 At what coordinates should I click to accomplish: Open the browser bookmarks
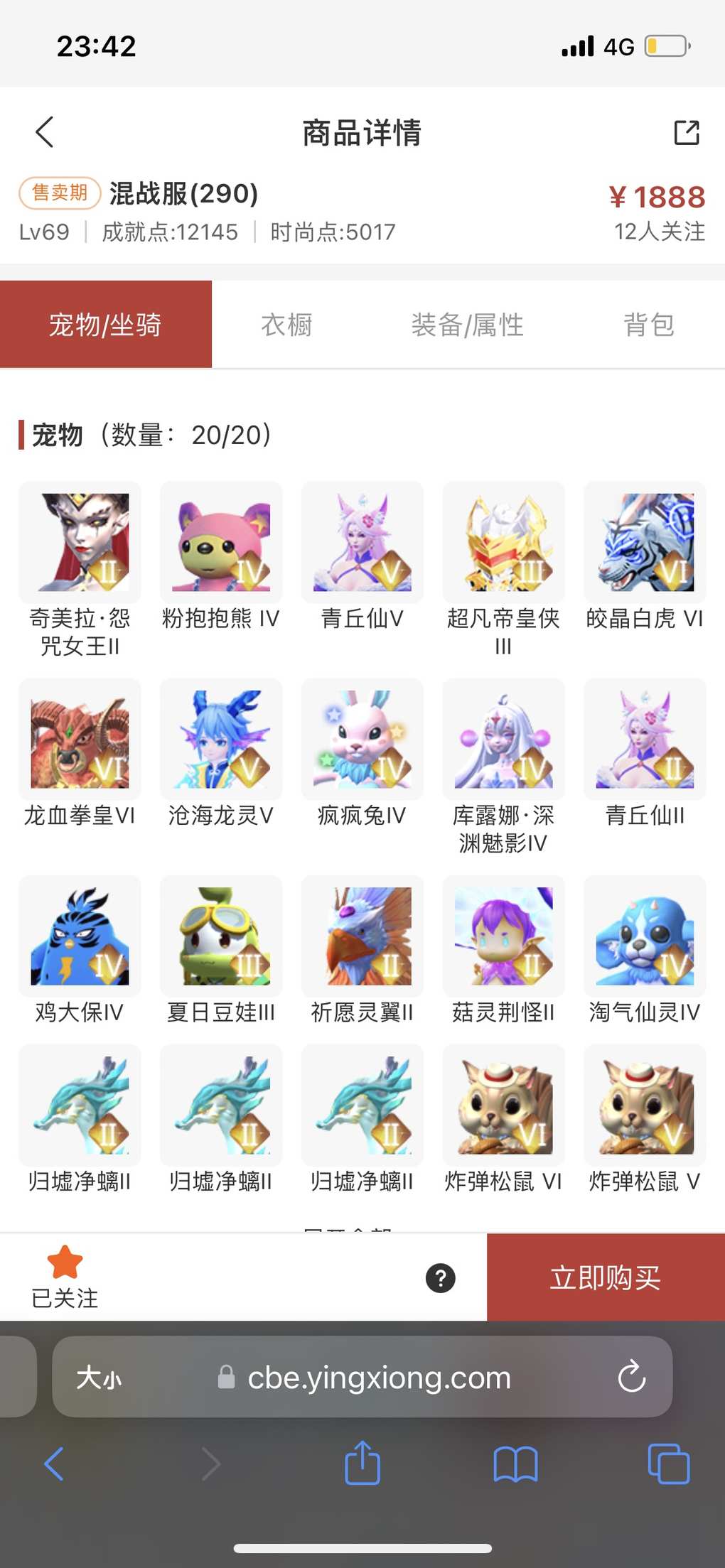[x=515, y=1464]
